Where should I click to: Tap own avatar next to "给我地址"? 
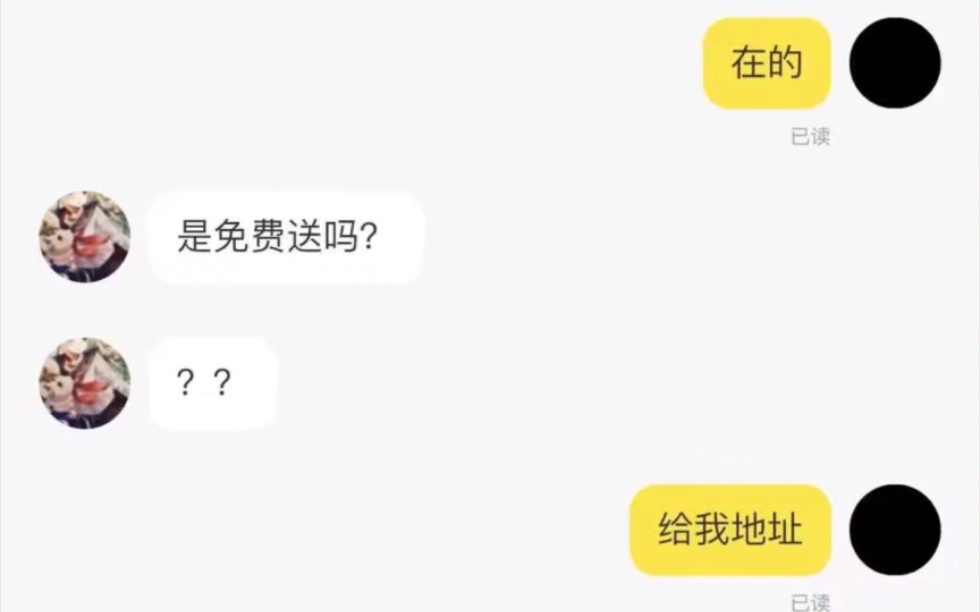pos(895,530)
